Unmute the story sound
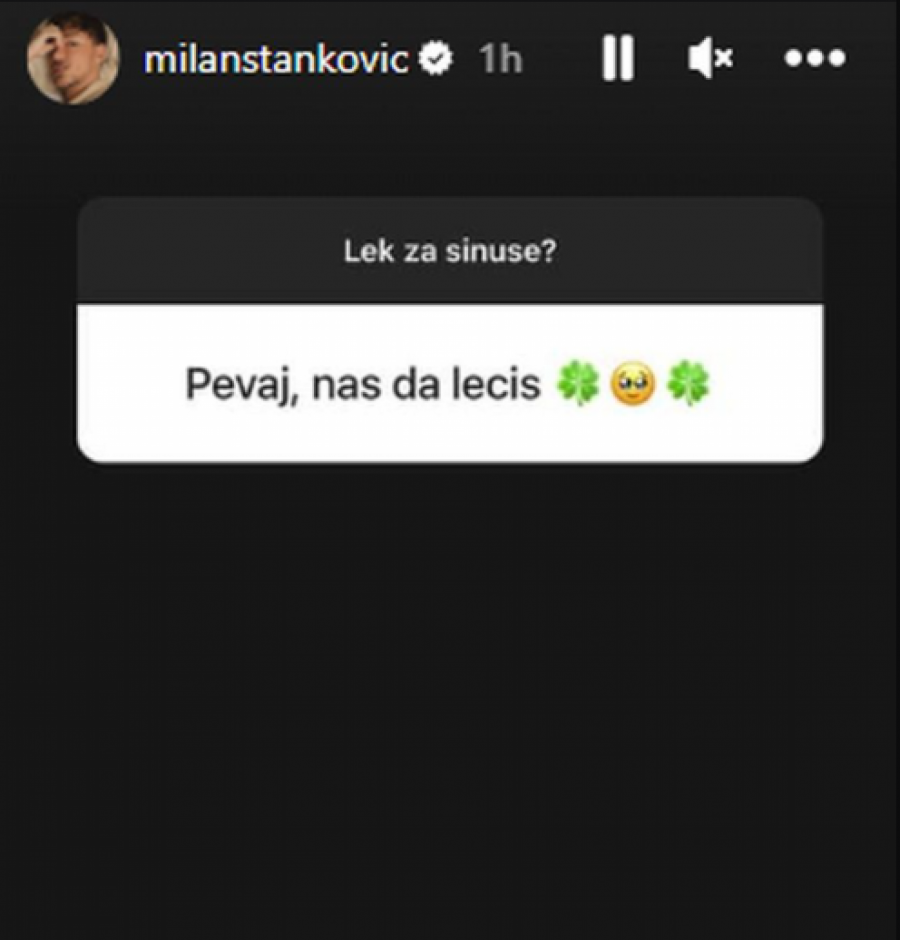 710,60
